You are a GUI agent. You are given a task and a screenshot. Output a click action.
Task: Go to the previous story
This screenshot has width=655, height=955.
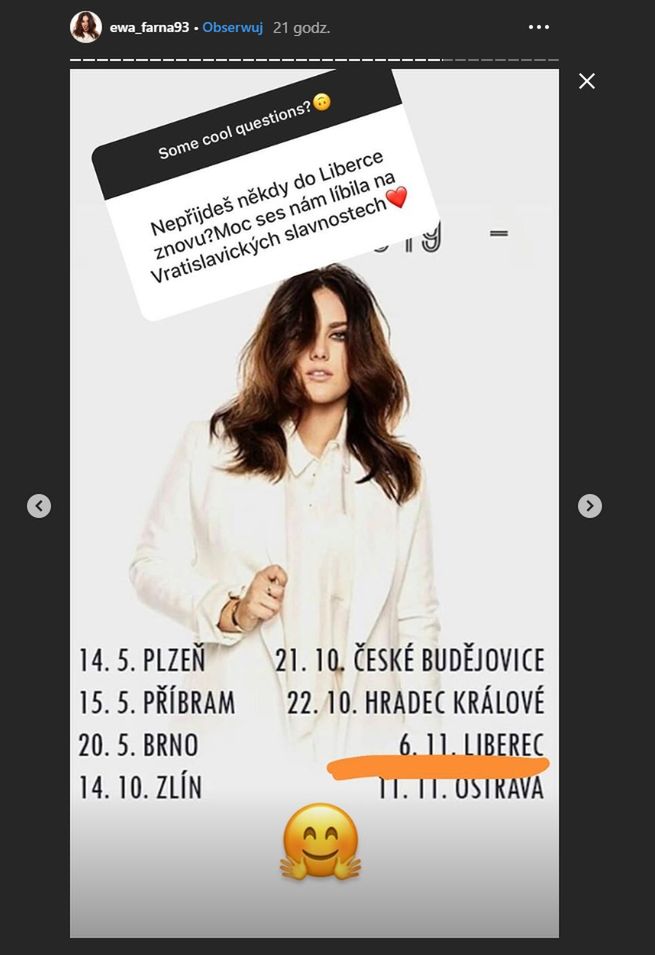click(38, 506)
